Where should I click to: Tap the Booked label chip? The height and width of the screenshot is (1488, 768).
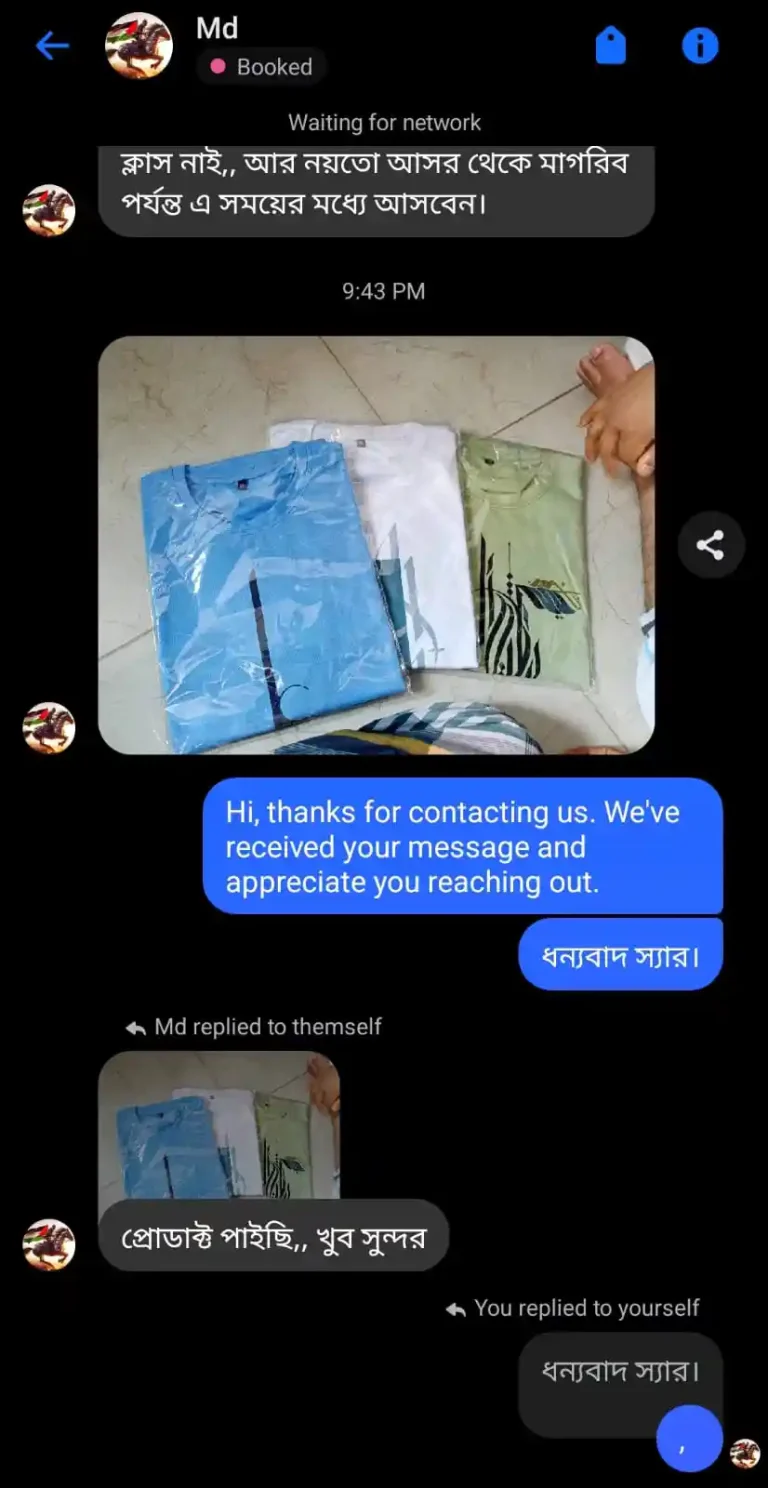coord(261,67)
